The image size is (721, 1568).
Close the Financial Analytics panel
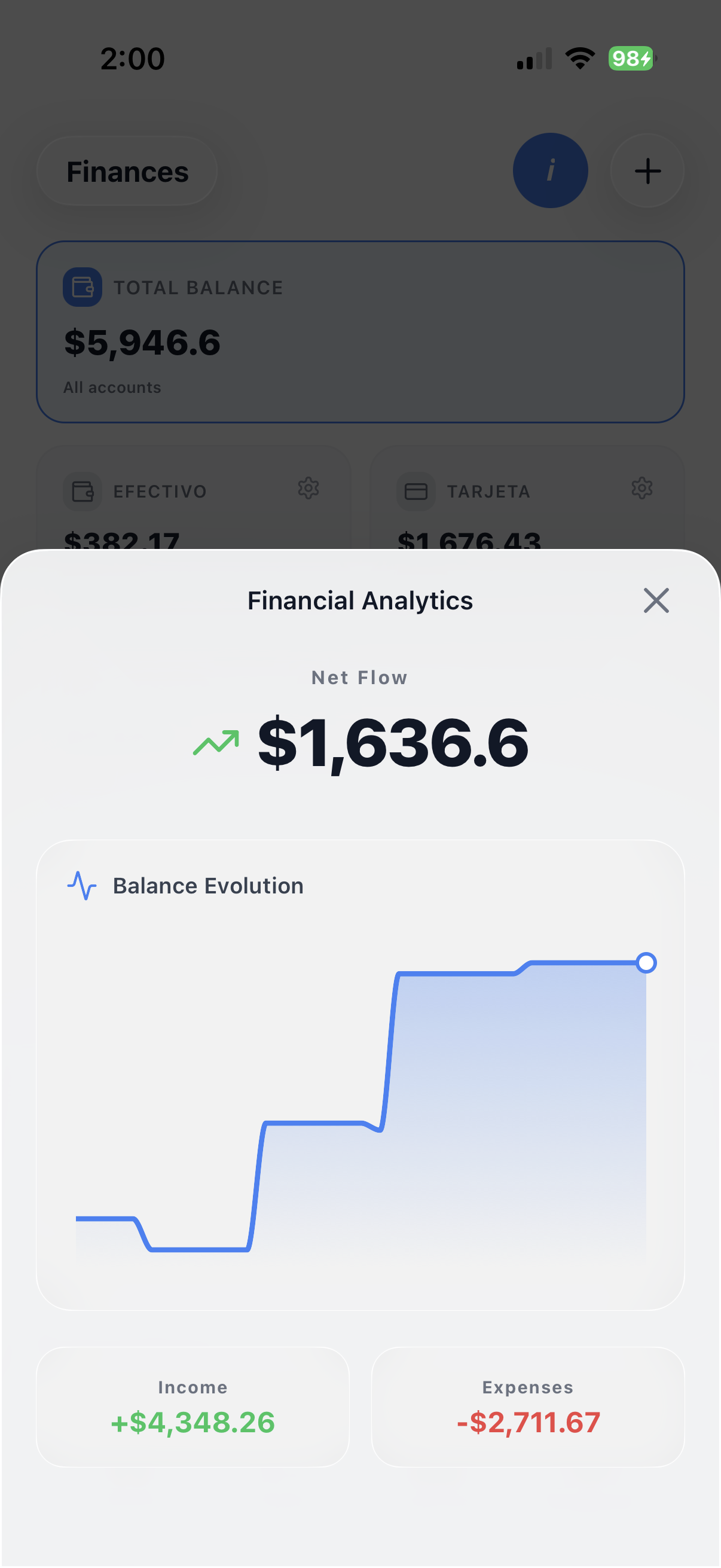coord(656,600)
